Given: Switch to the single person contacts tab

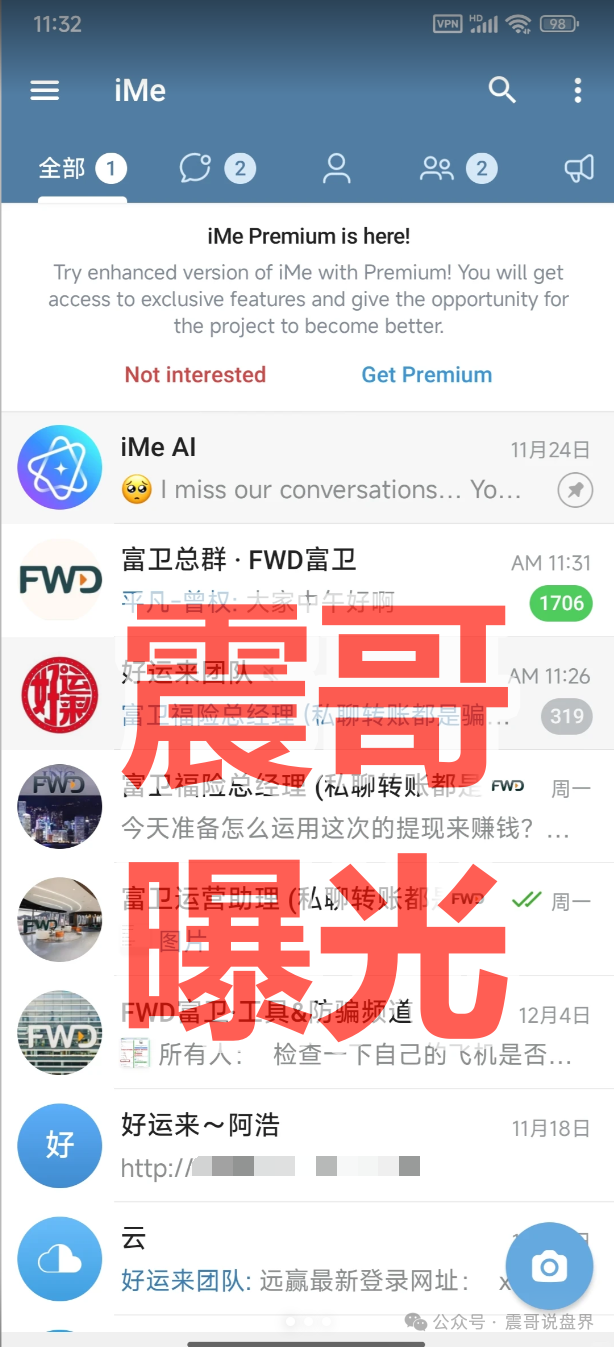Looking at the screenshot, I should pyautogui.click(x=337, y=169).
